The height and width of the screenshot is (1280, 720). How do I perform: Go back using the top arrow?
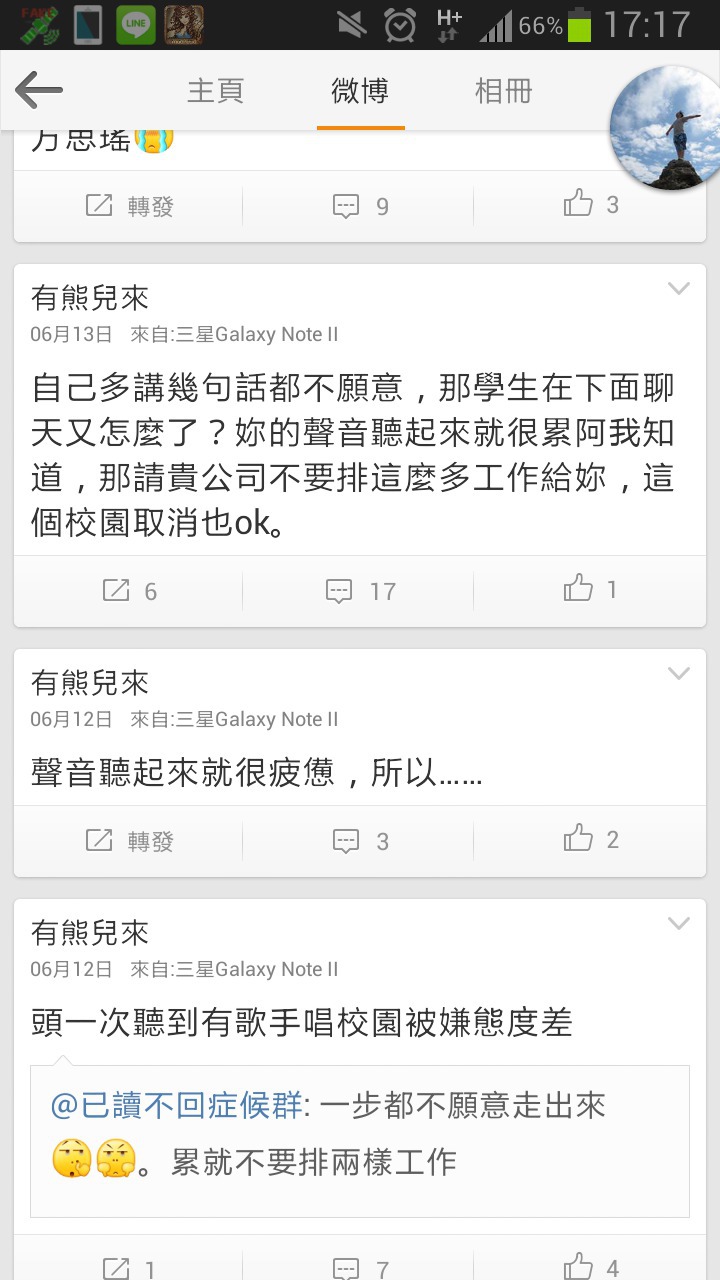click(39, 91)
